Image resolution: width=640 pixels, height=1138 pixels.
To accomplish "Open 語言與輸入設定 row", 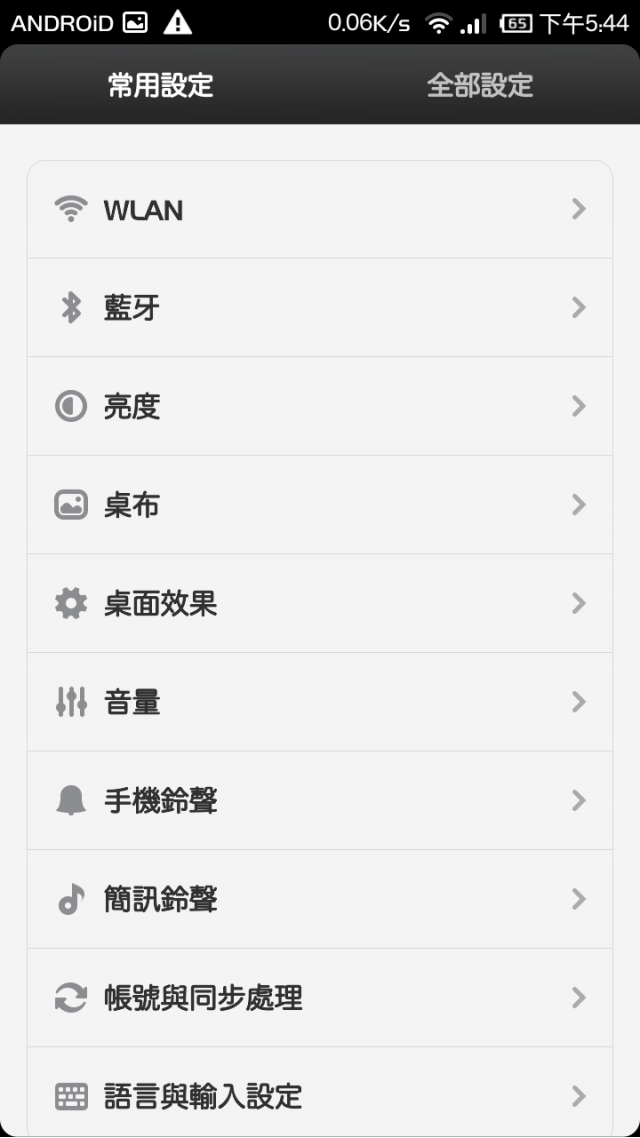I will point(320,1093).
